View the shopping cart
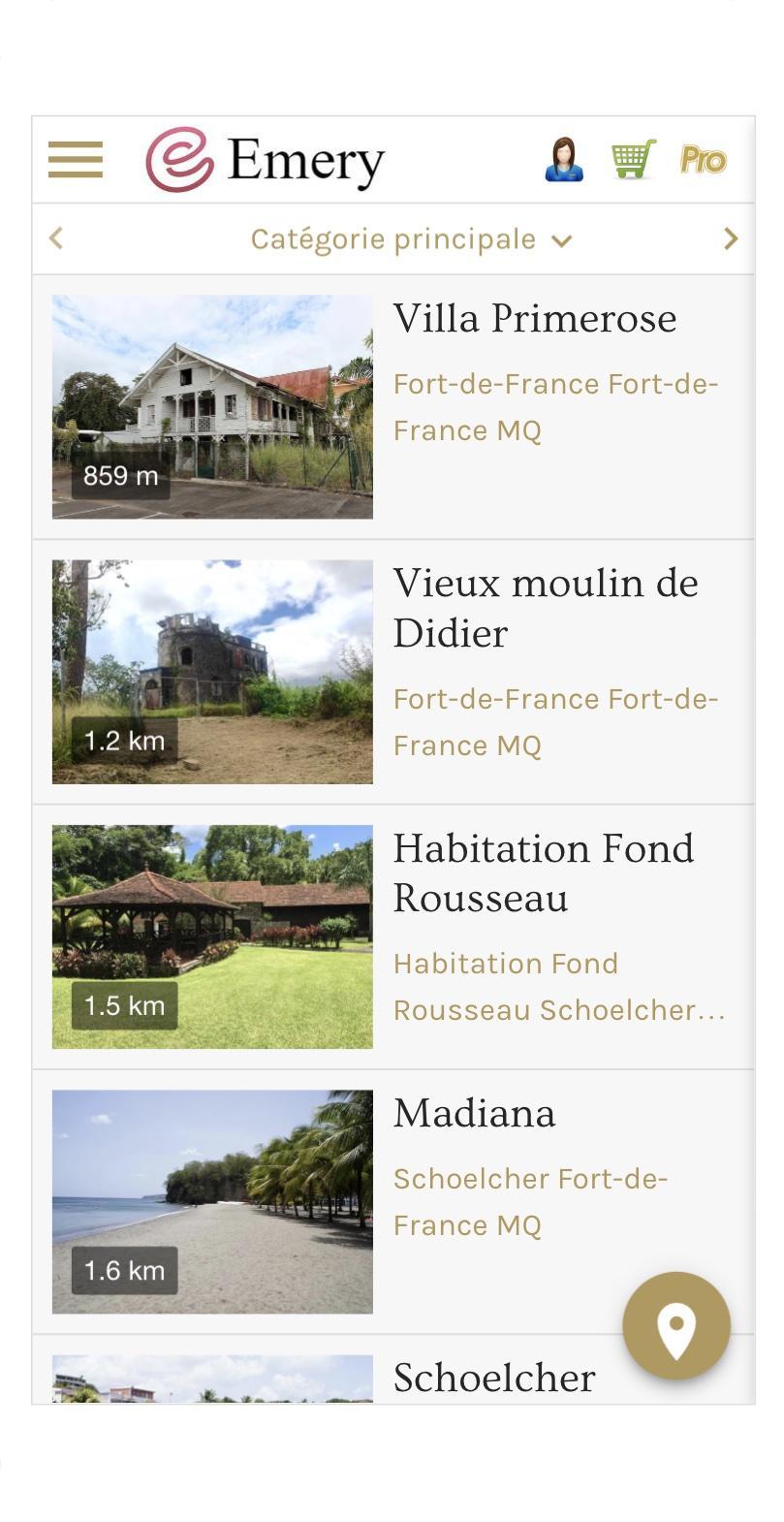Image resolution: width=784 pixels, height=1522 pixels. point(633,160)
